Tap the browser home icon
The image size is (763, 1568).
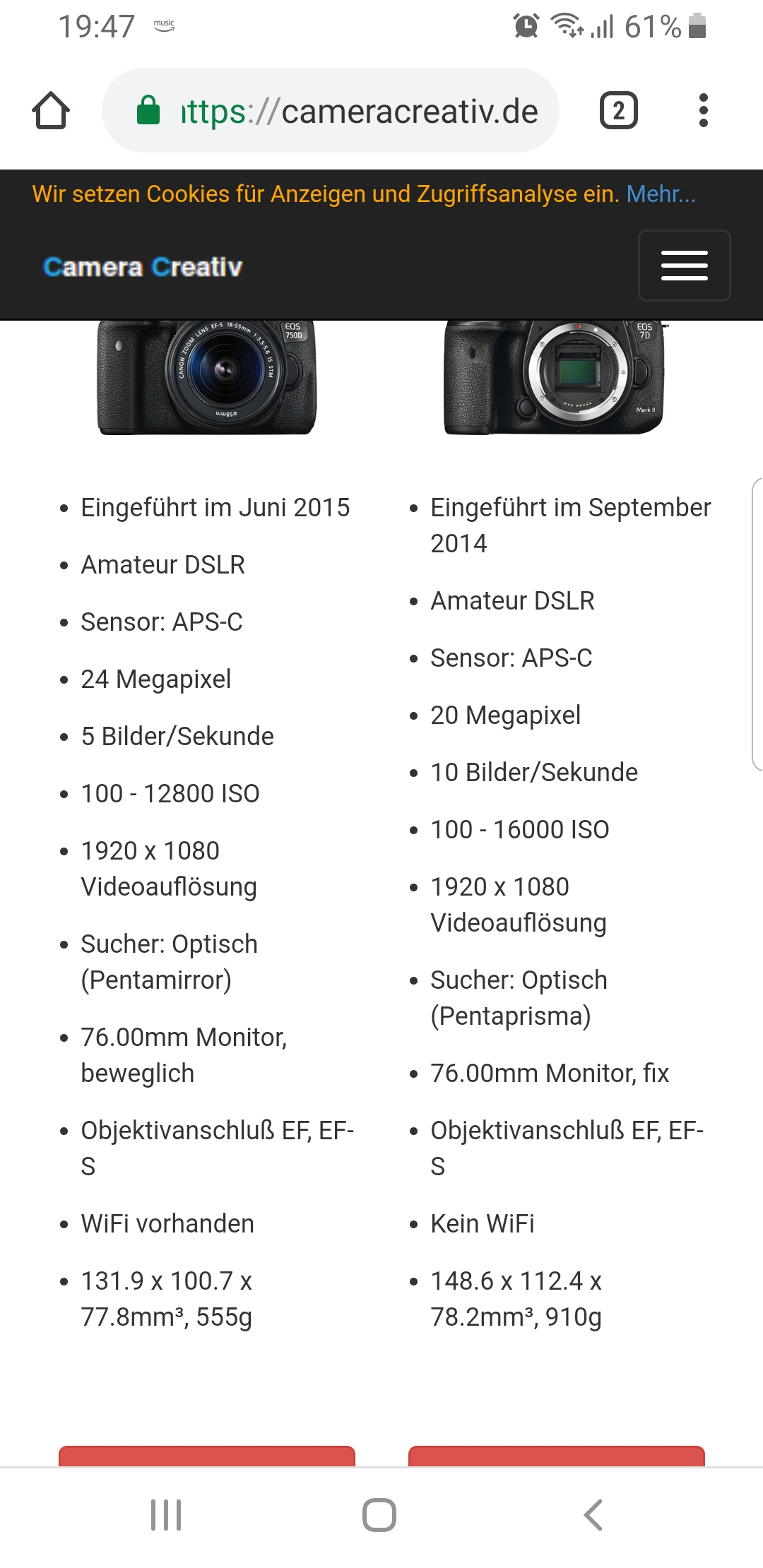coord(51,111)
